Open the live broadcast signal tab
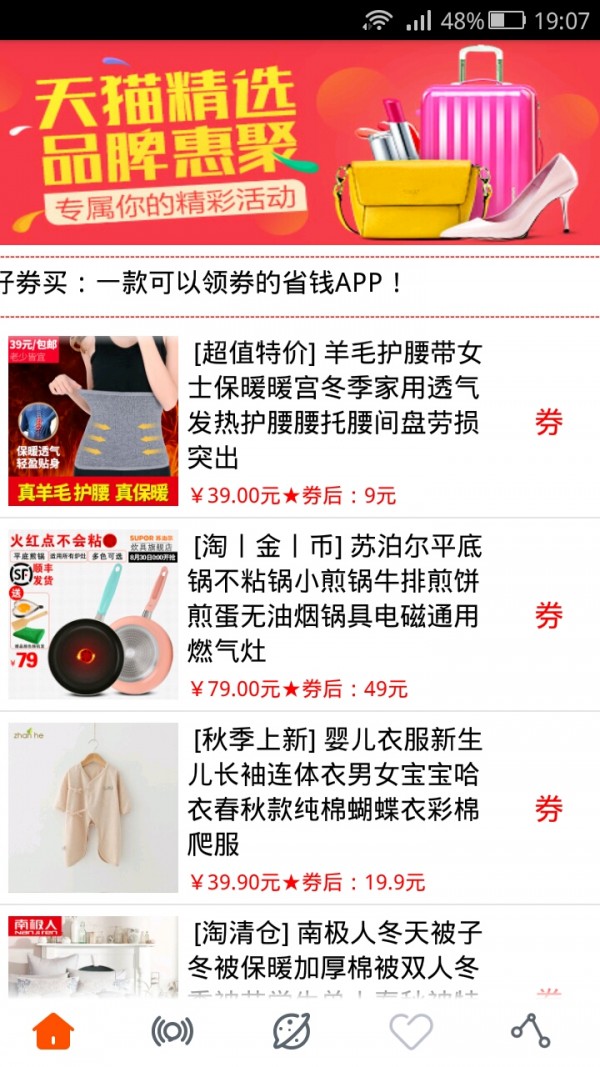Screen dimensions: 600x1067 pos(172,1031)
